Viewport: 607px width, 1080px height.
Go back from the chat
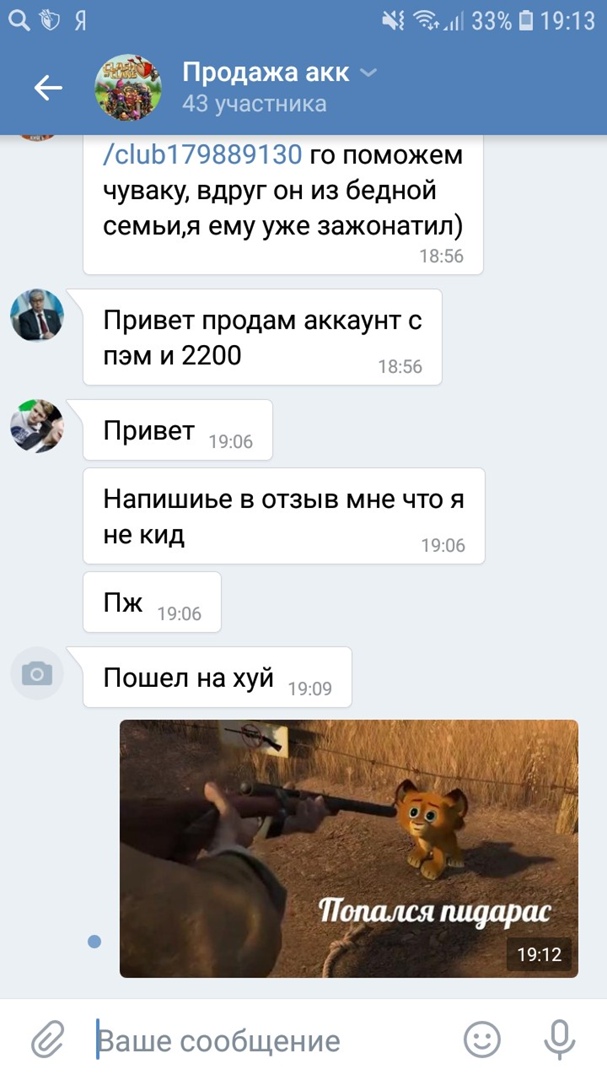point(48,88)
